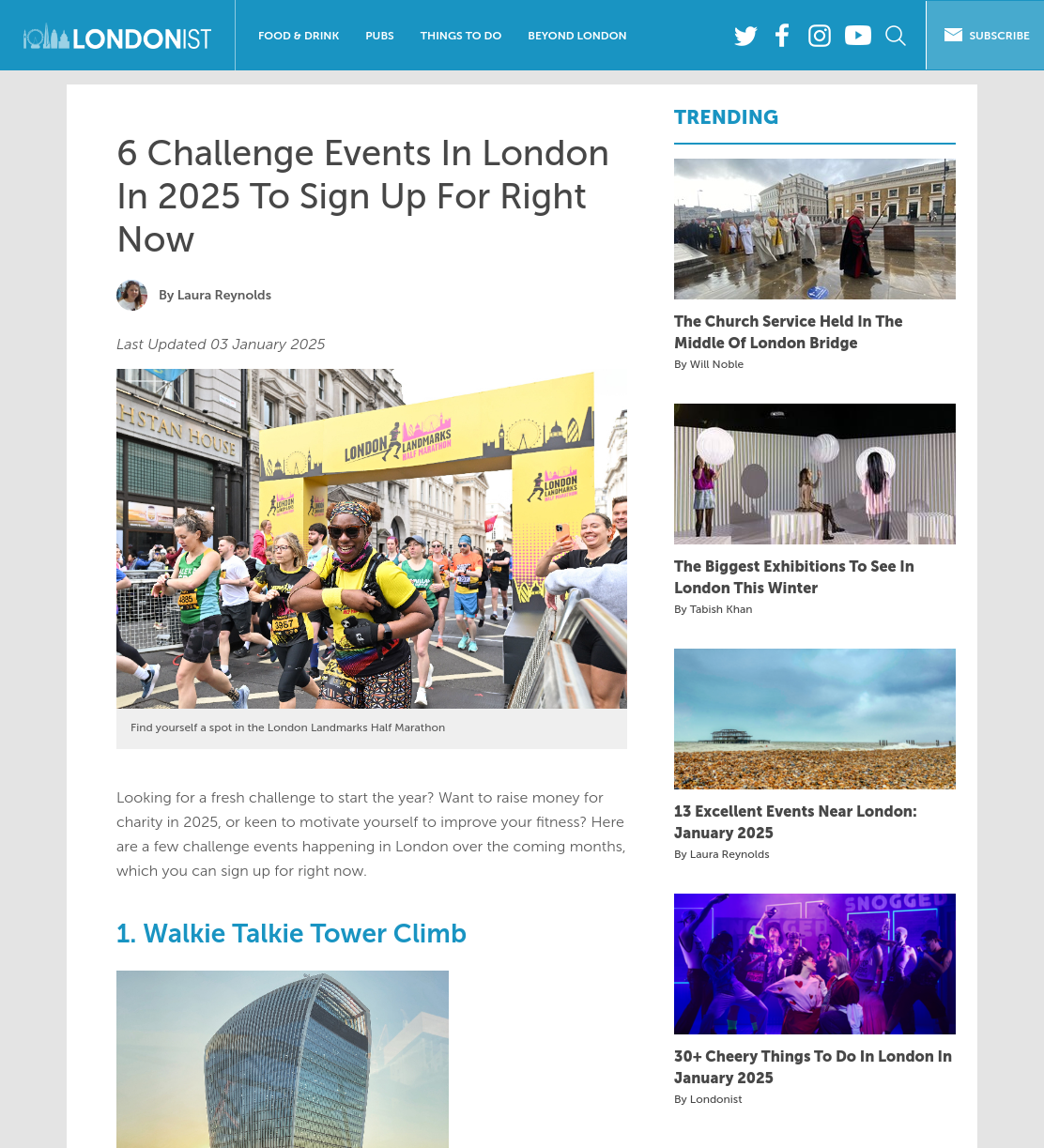Image resolution: width=1044 pixels, height=1148 pixels.
Task: Open the site search
Action: click(x=896, y=36)
